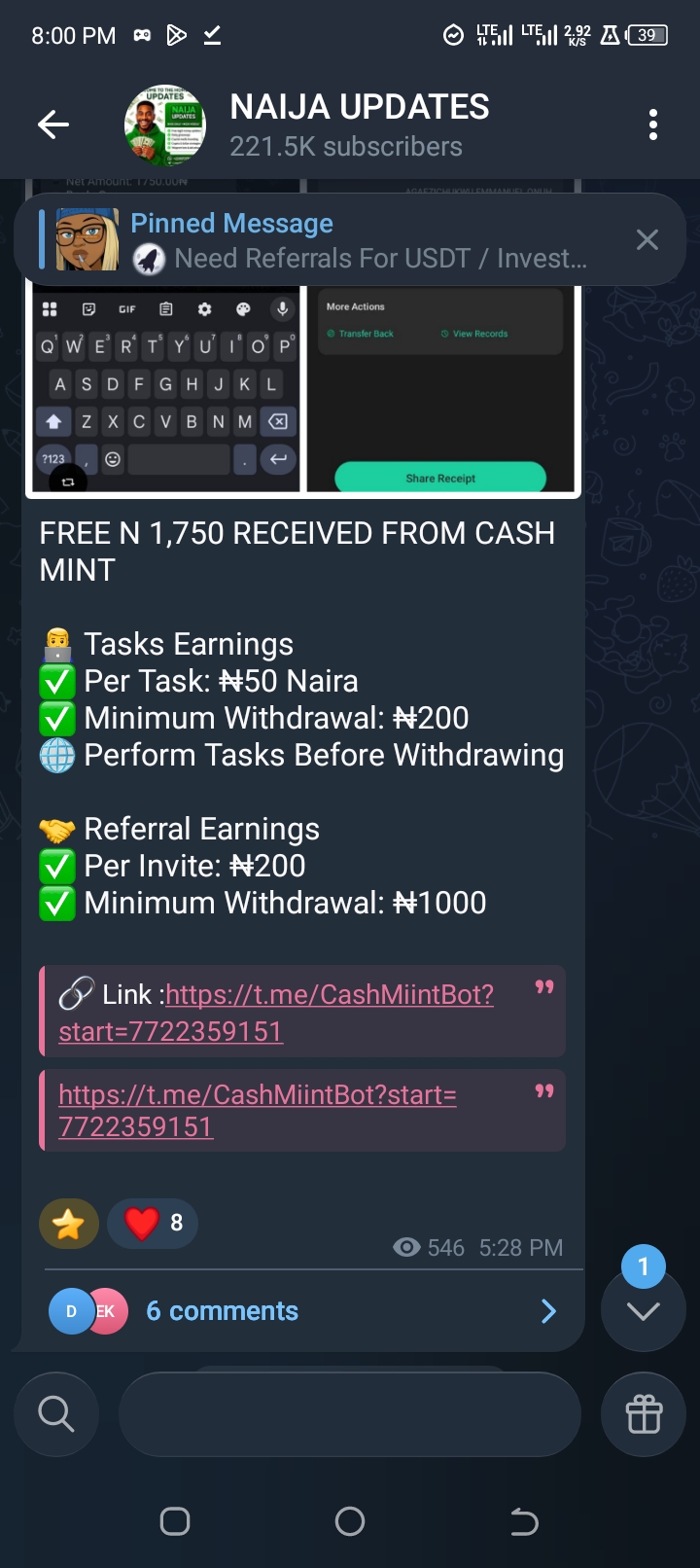This screenshot has height=1568, width=700.
Task: Open the first CashMiintBot link after Link:
Action: [329, 995]
